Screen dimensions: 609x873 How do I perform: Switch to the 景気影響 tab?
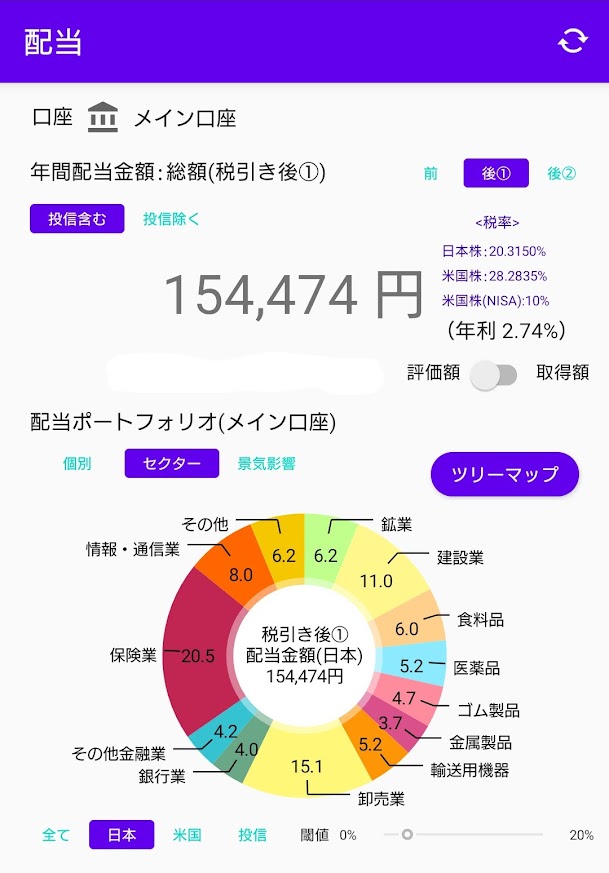click(x=266, y=464)
